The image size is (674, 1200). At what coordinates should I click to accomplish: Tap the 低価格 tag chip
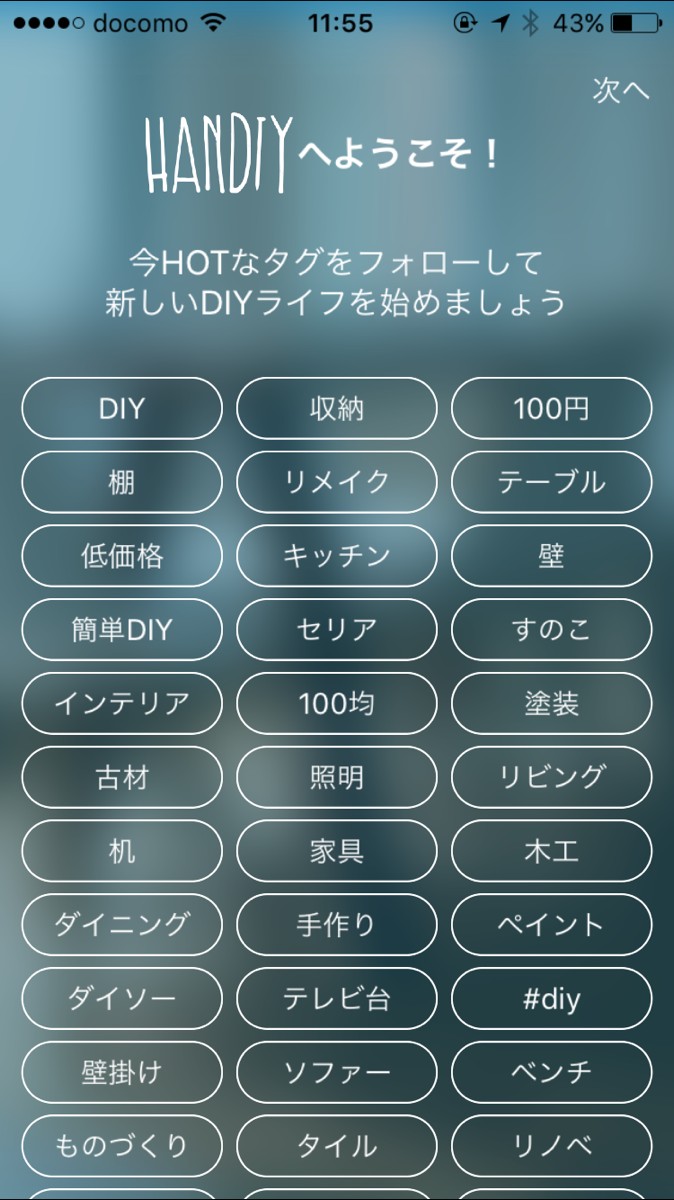tap(122, 556)
